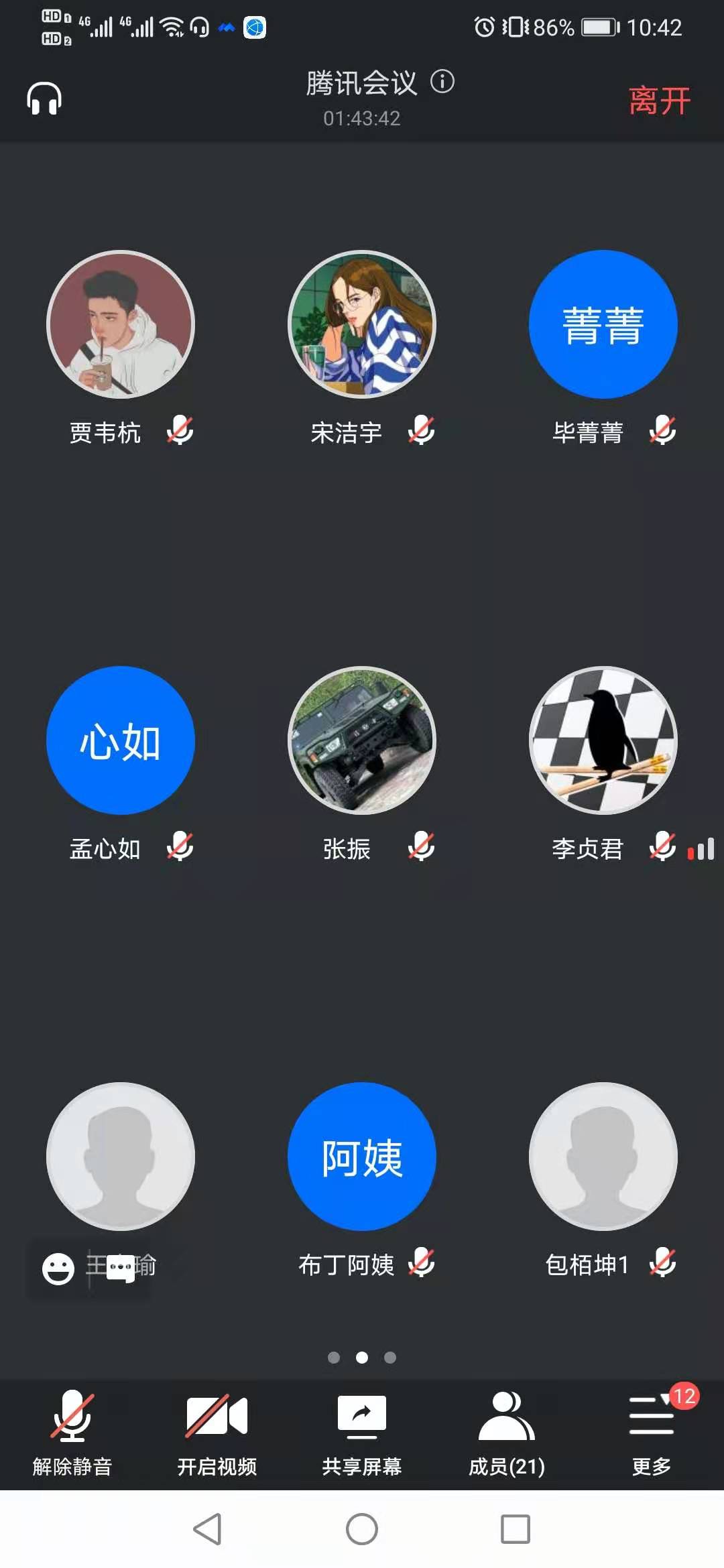Tap the headphone audio output icon

pos(44,99)
